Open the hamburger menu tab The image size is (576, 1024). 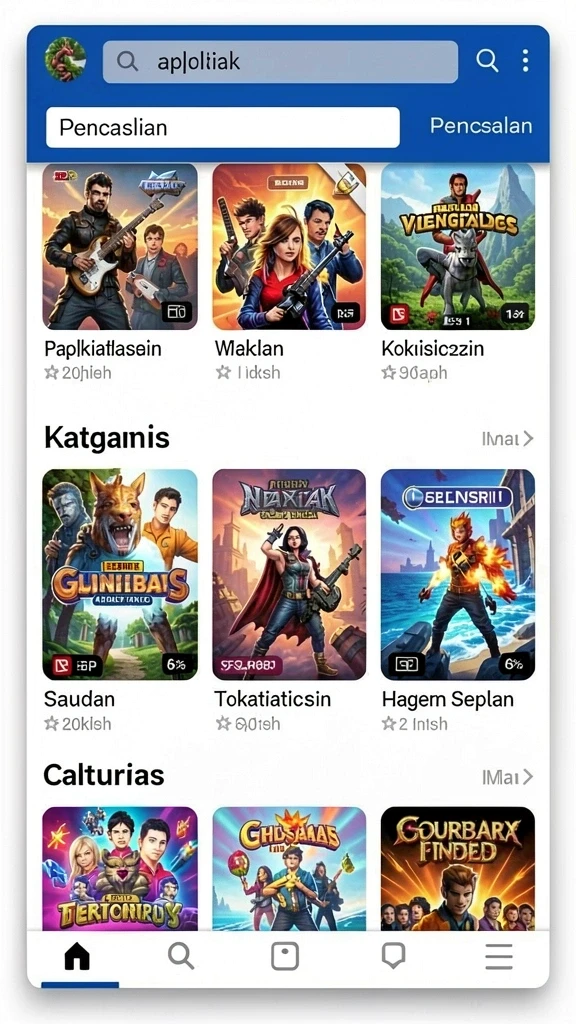click(x=498, y=957)
